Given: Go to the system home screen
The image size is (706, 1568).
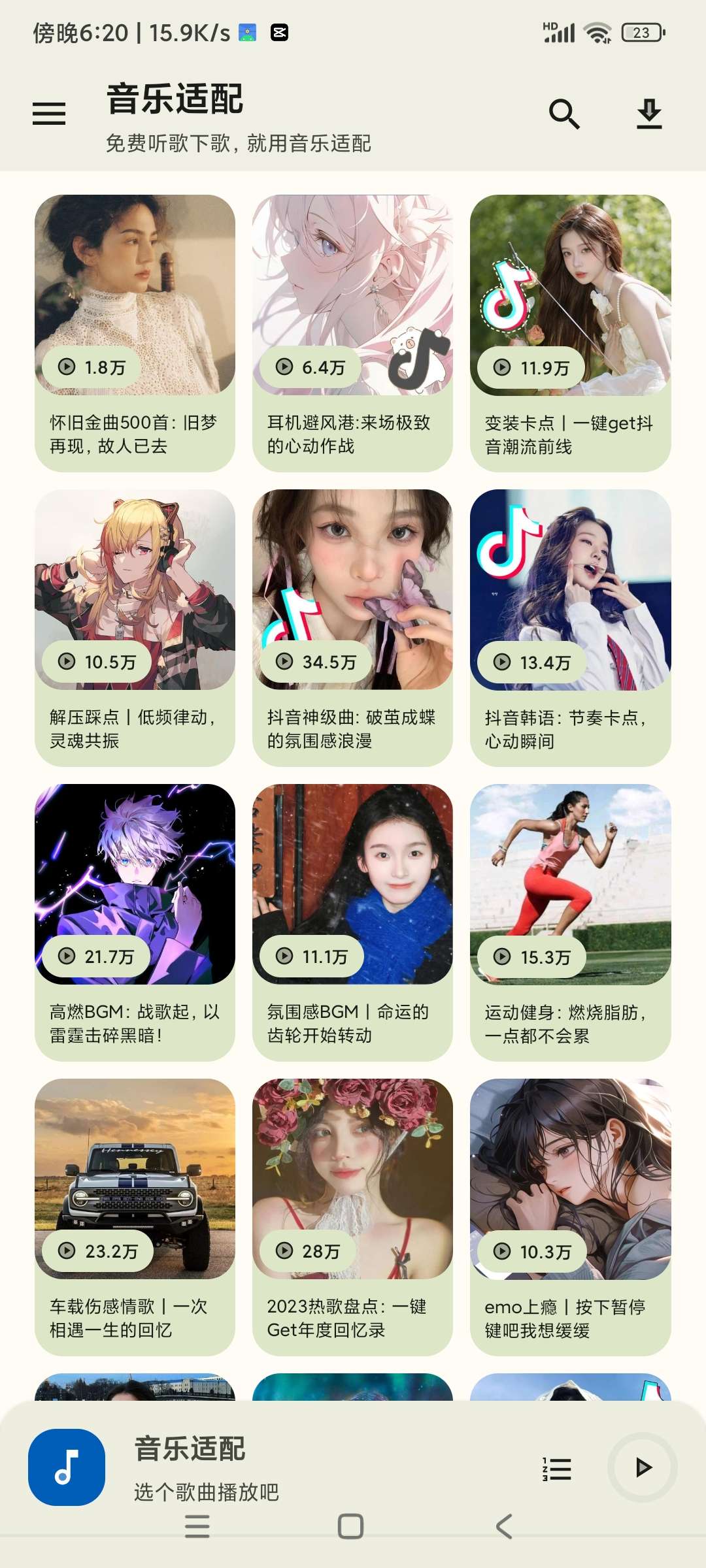Looking at the screenshot, I should (x=350, y=1527).
